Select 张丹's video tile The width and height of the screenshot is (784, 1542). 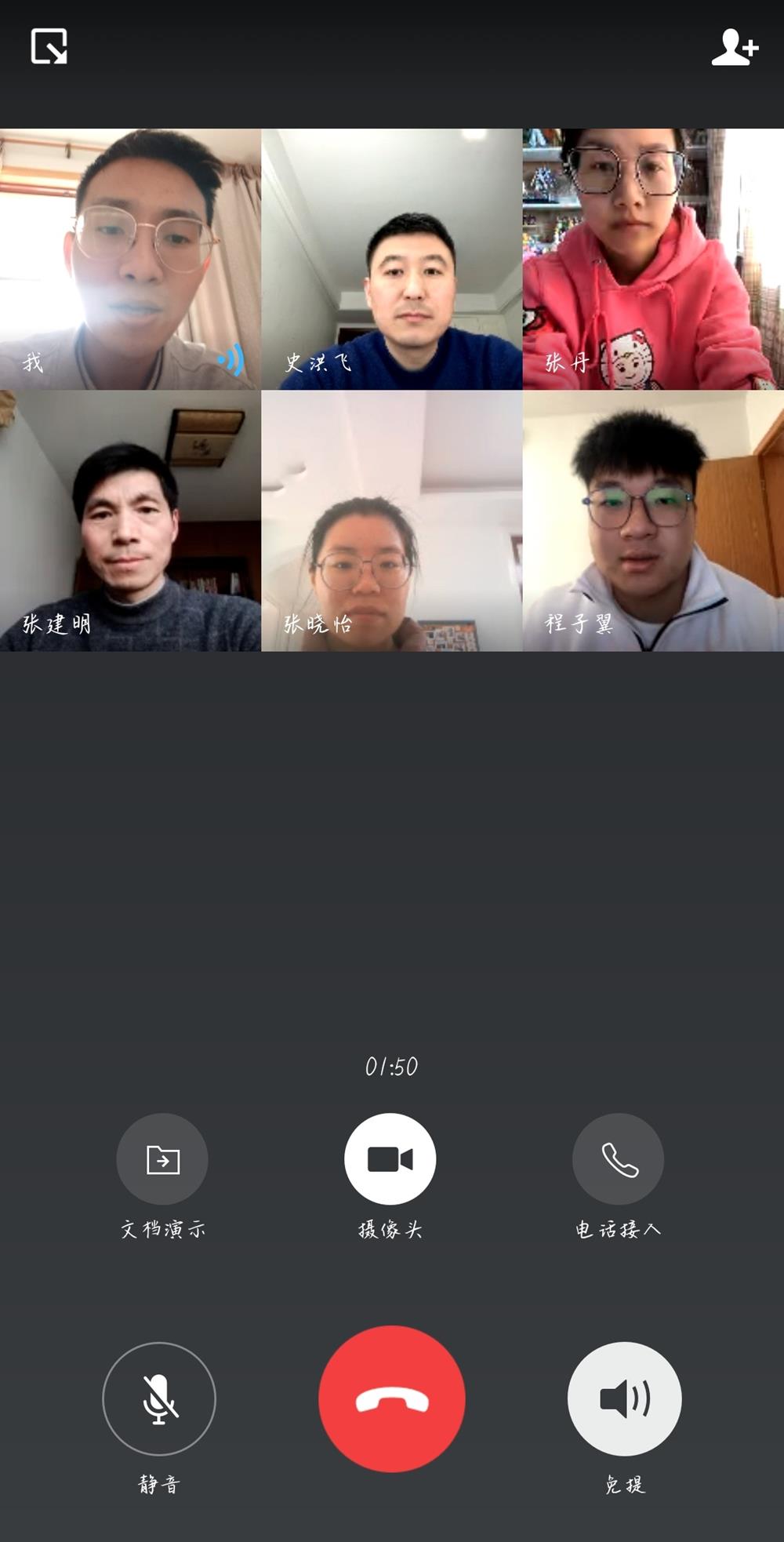click(x=653, y=259)
